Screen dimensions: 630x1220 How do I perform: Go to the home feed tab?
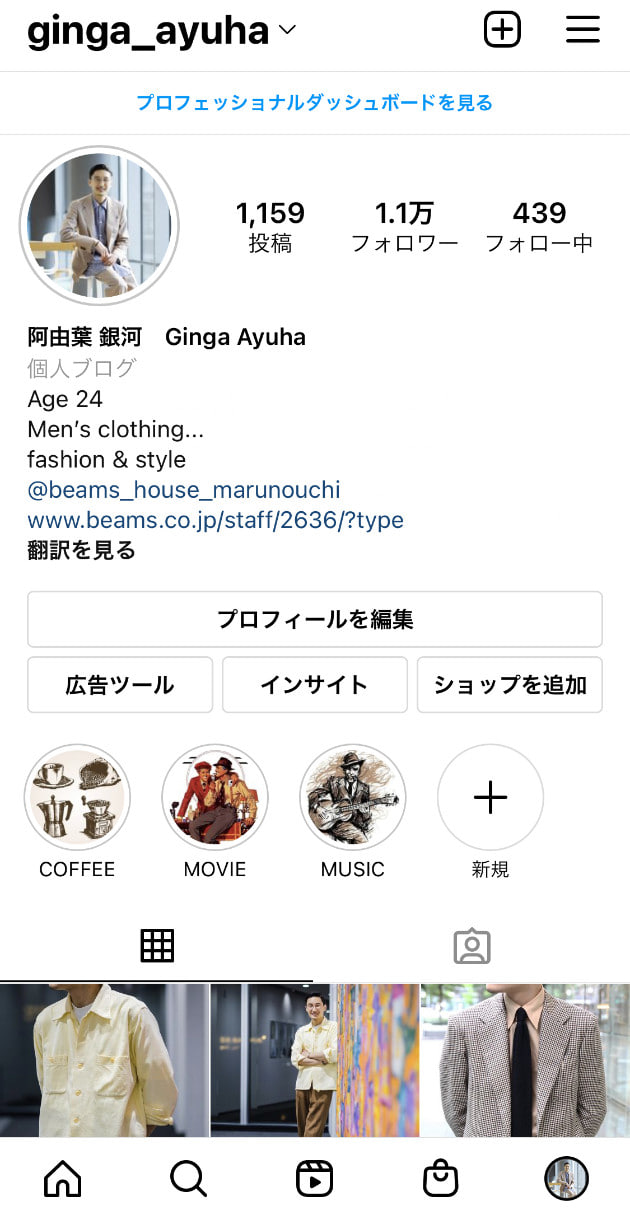63,1180
